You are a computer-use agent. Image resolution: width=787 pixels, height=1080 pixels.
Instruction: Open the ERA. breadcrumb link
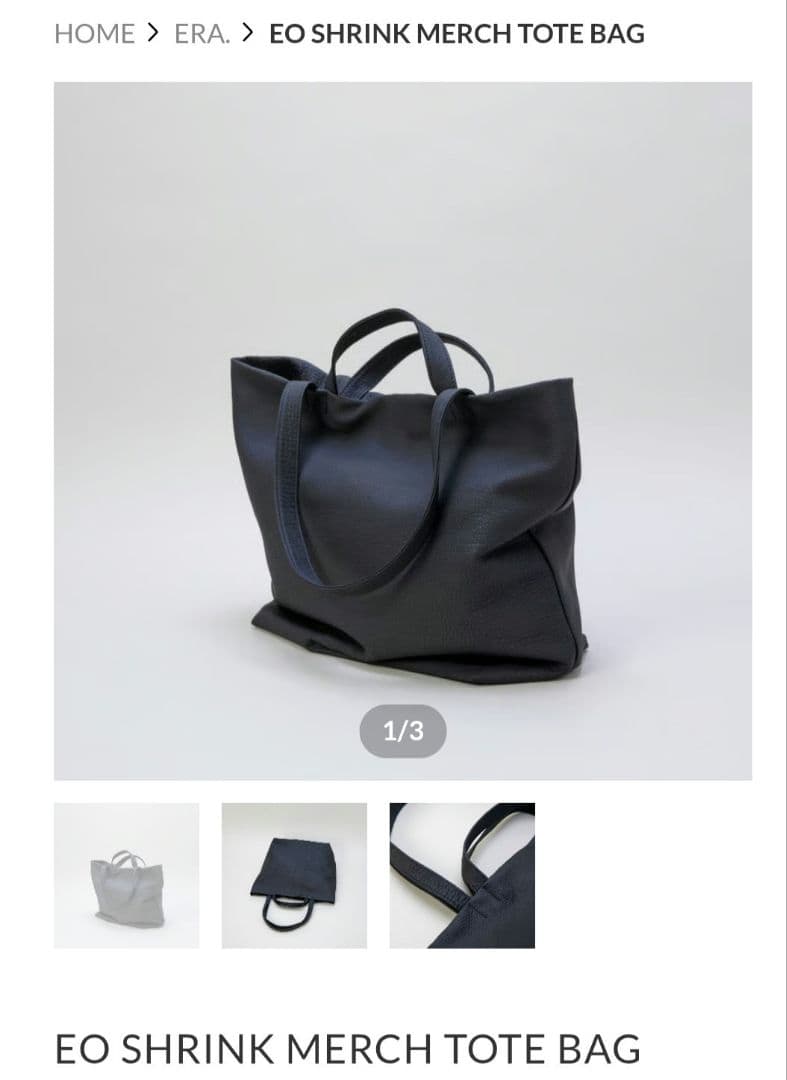tap(202, 33)
